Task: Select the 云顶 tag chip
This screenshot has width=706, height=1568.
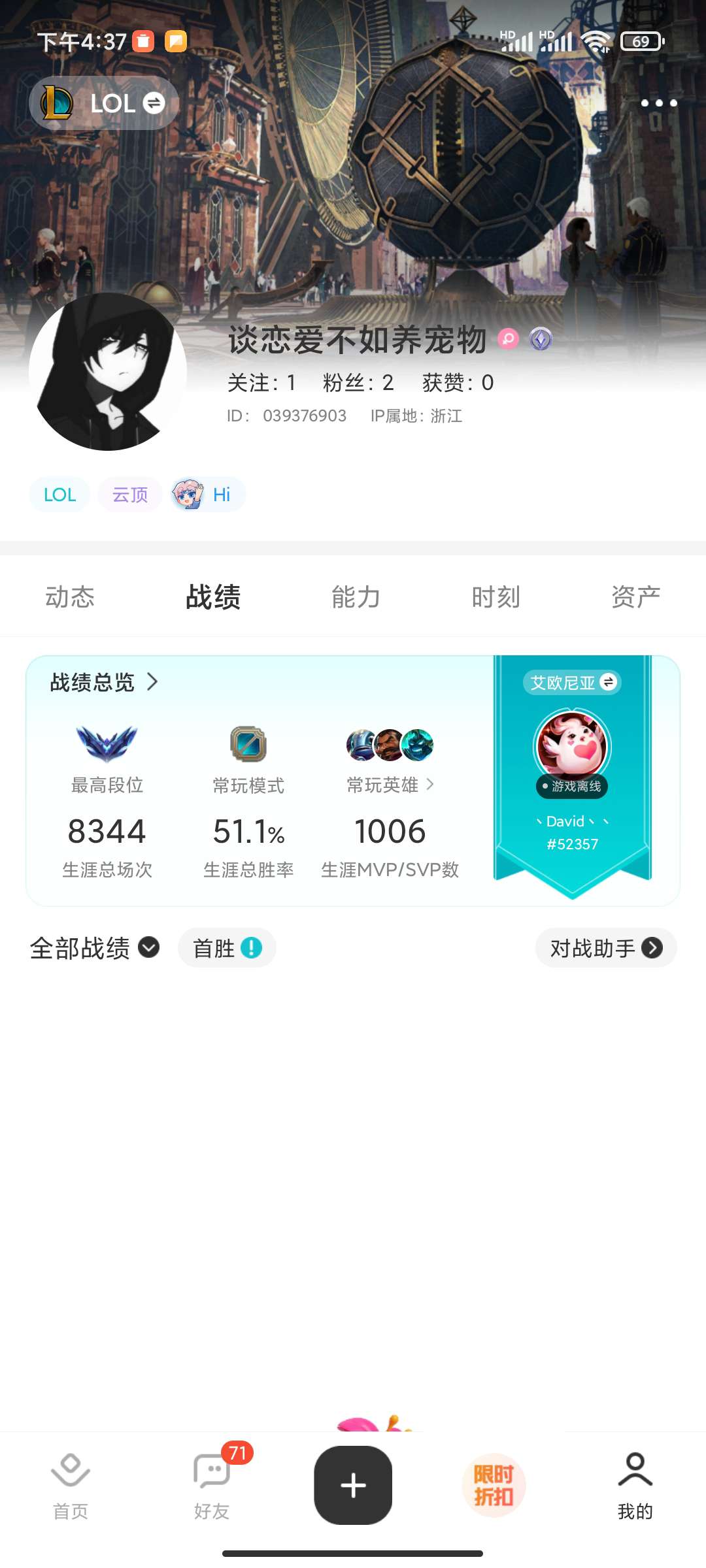Action: [x=130, y=495]
